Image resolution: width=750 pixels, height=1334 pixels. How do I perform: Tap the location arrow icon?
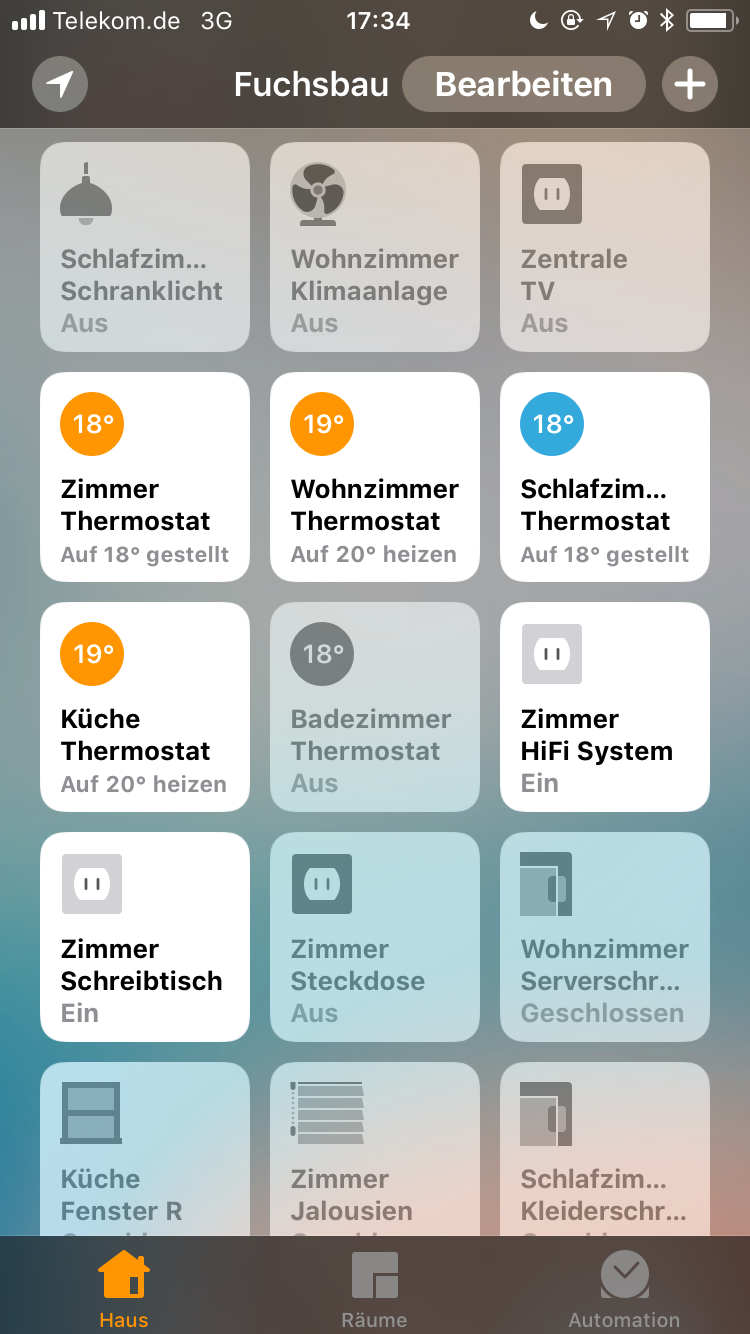point(60,84)
